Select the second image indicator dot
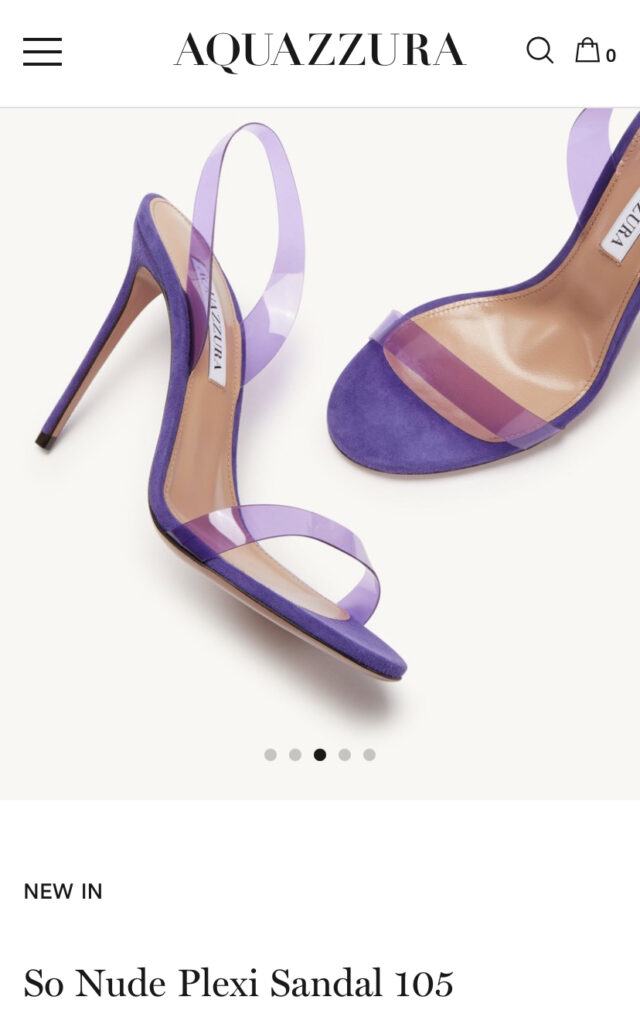The height and width of the screenshot is (1024, 640). 295,755
